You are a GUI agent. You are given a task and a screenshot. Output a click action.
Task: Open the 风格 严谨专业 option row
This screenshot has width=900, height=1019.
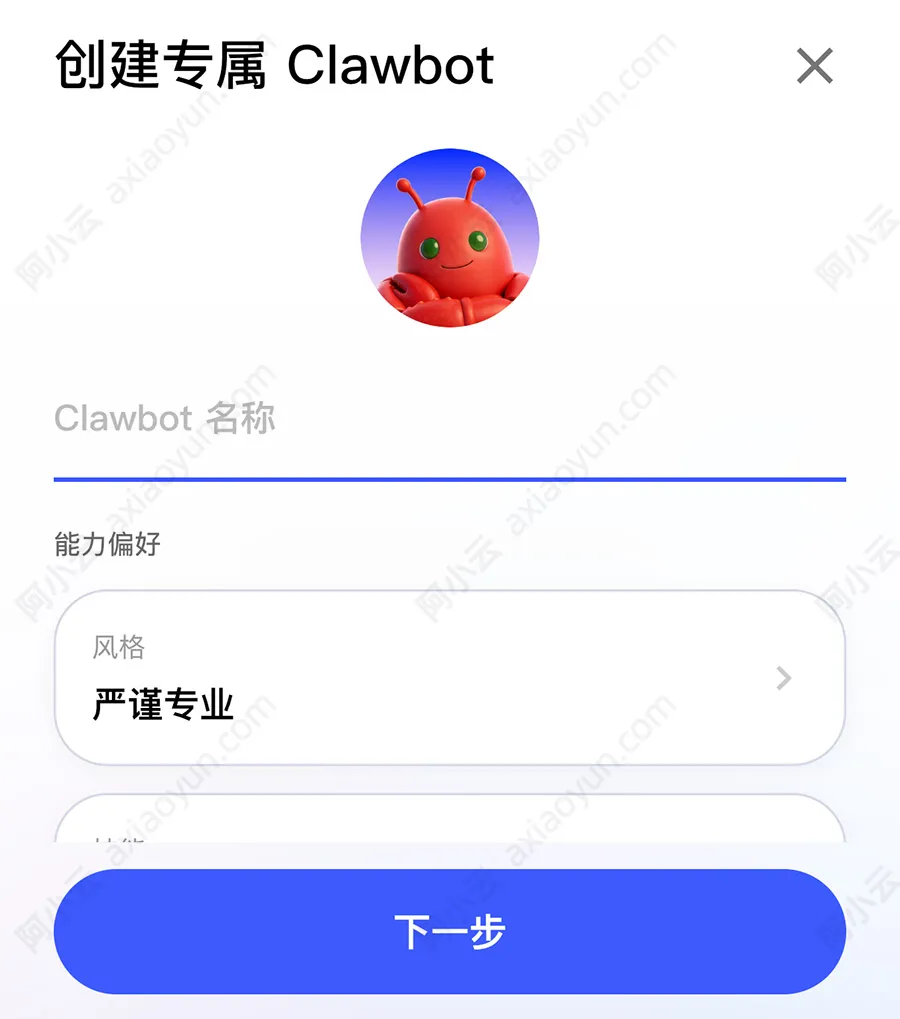pyautogui.click(x=450, y=678)
